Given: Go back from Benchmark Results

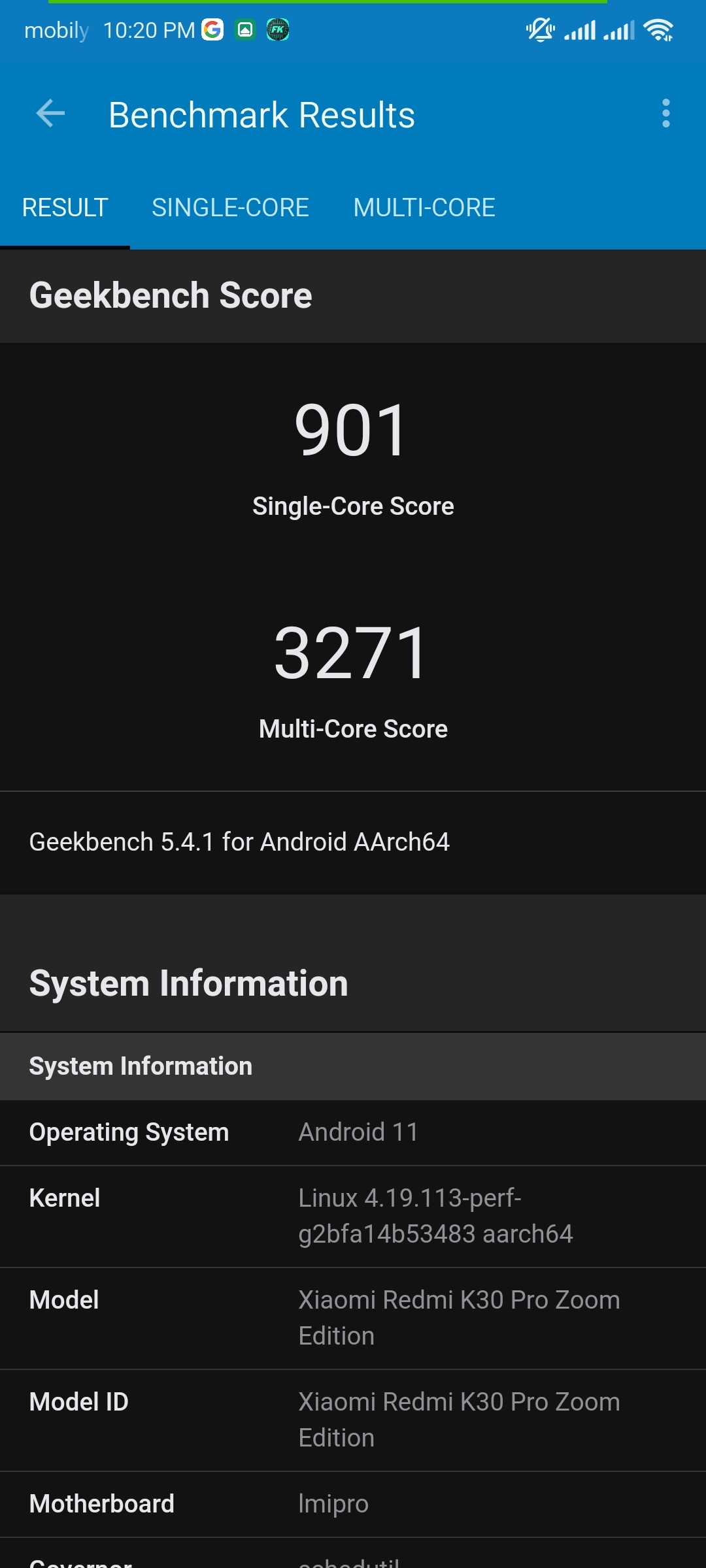Looking at the screenshot, I should pos(50,114).
